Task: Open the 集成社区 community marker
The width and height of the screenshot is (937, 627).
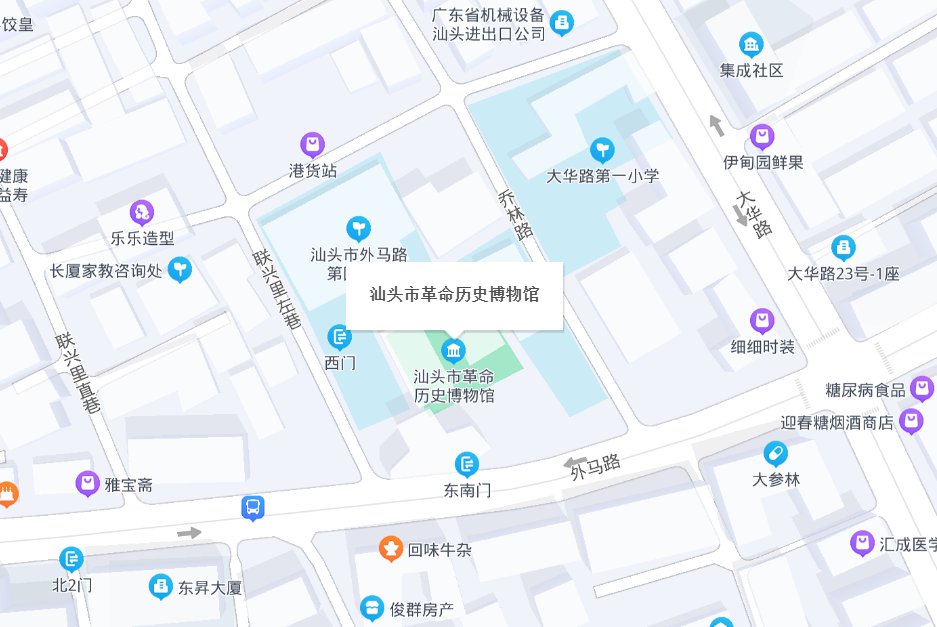Action: 751,44
